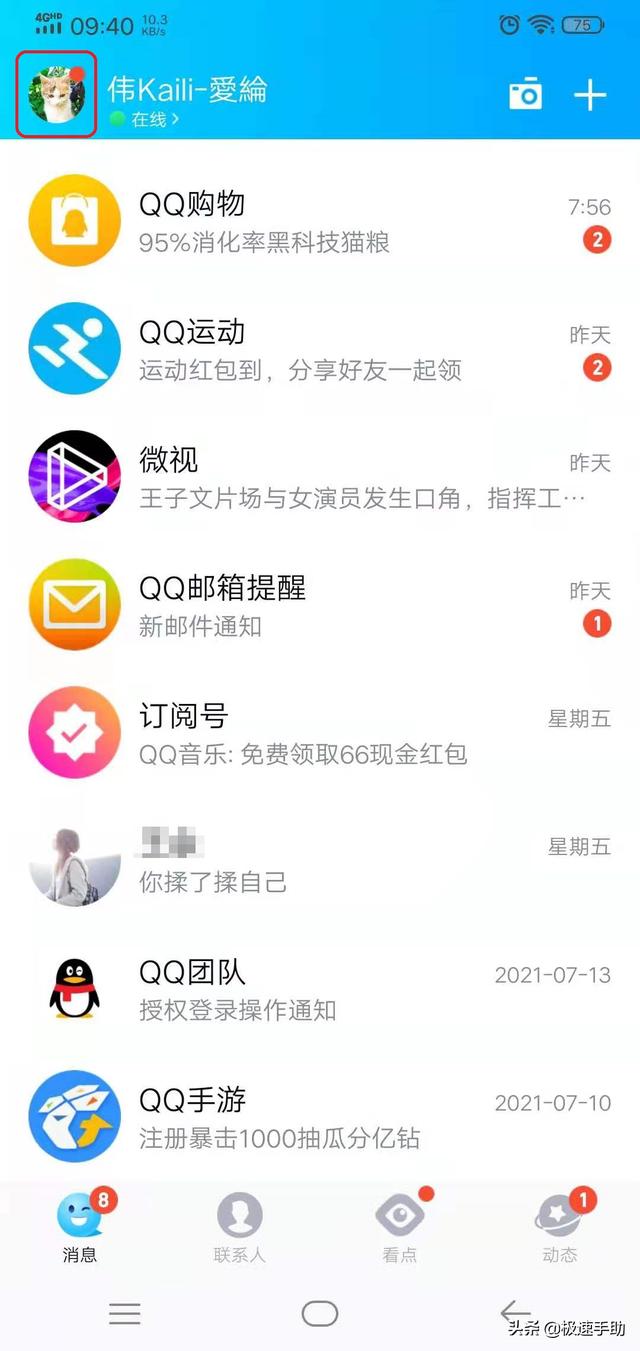Screen dimensions: 640x1351
Task: Tap the system back arrow
Action: pos(515,1313)
